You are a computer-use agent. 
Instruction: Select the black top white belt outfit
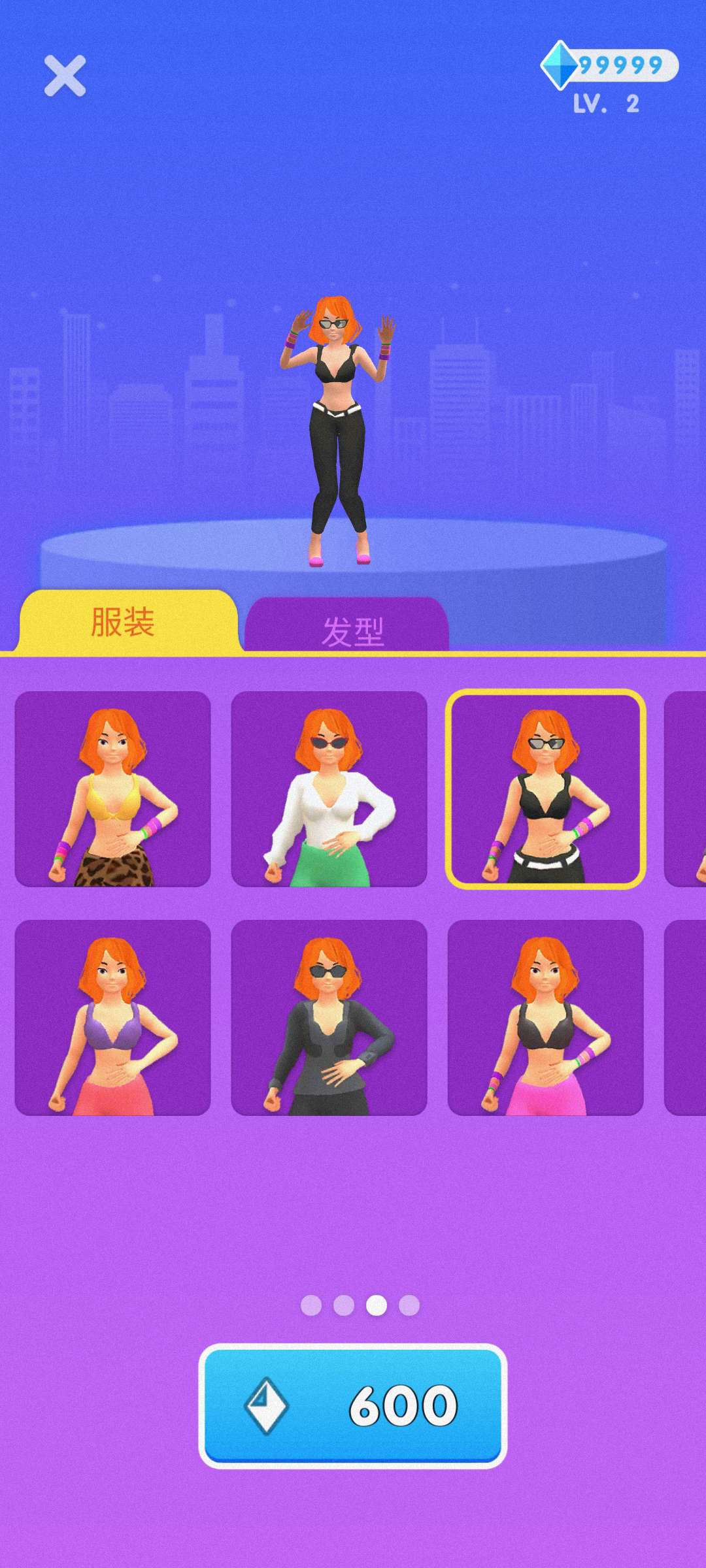[x=545, y=789]
